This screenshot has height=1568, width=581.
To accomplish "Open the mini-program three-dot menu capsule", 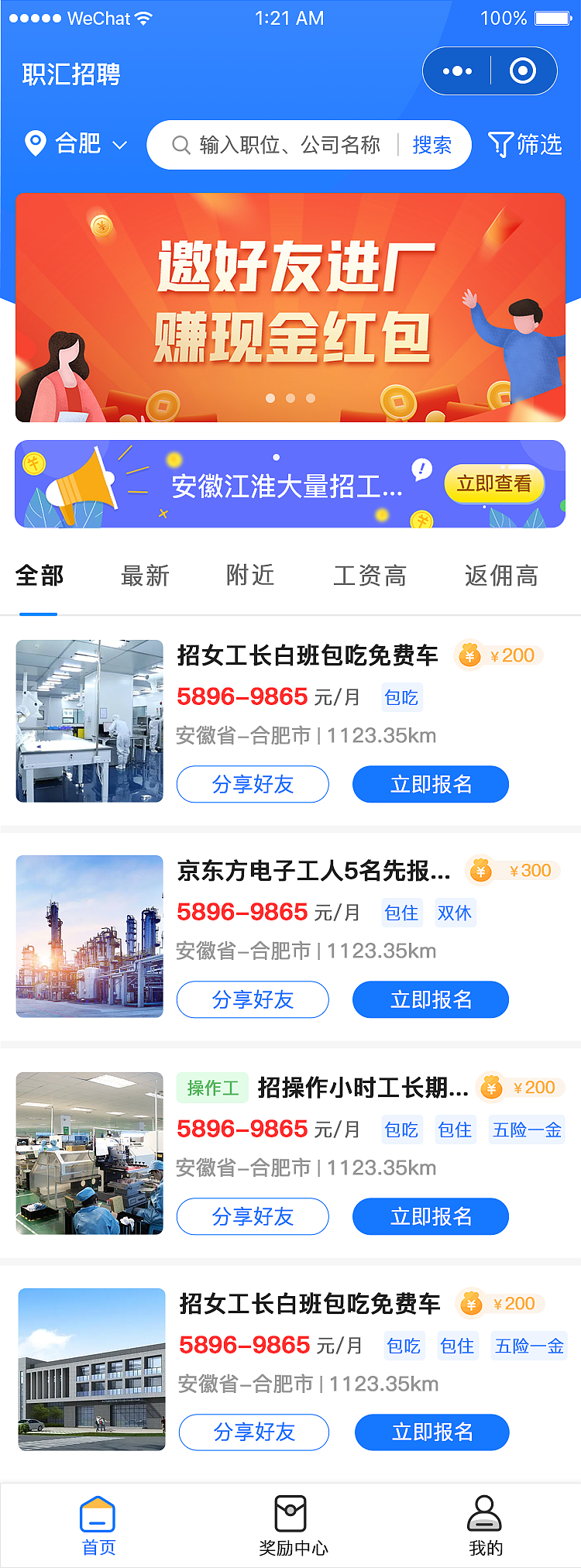I will coord(456,70).
